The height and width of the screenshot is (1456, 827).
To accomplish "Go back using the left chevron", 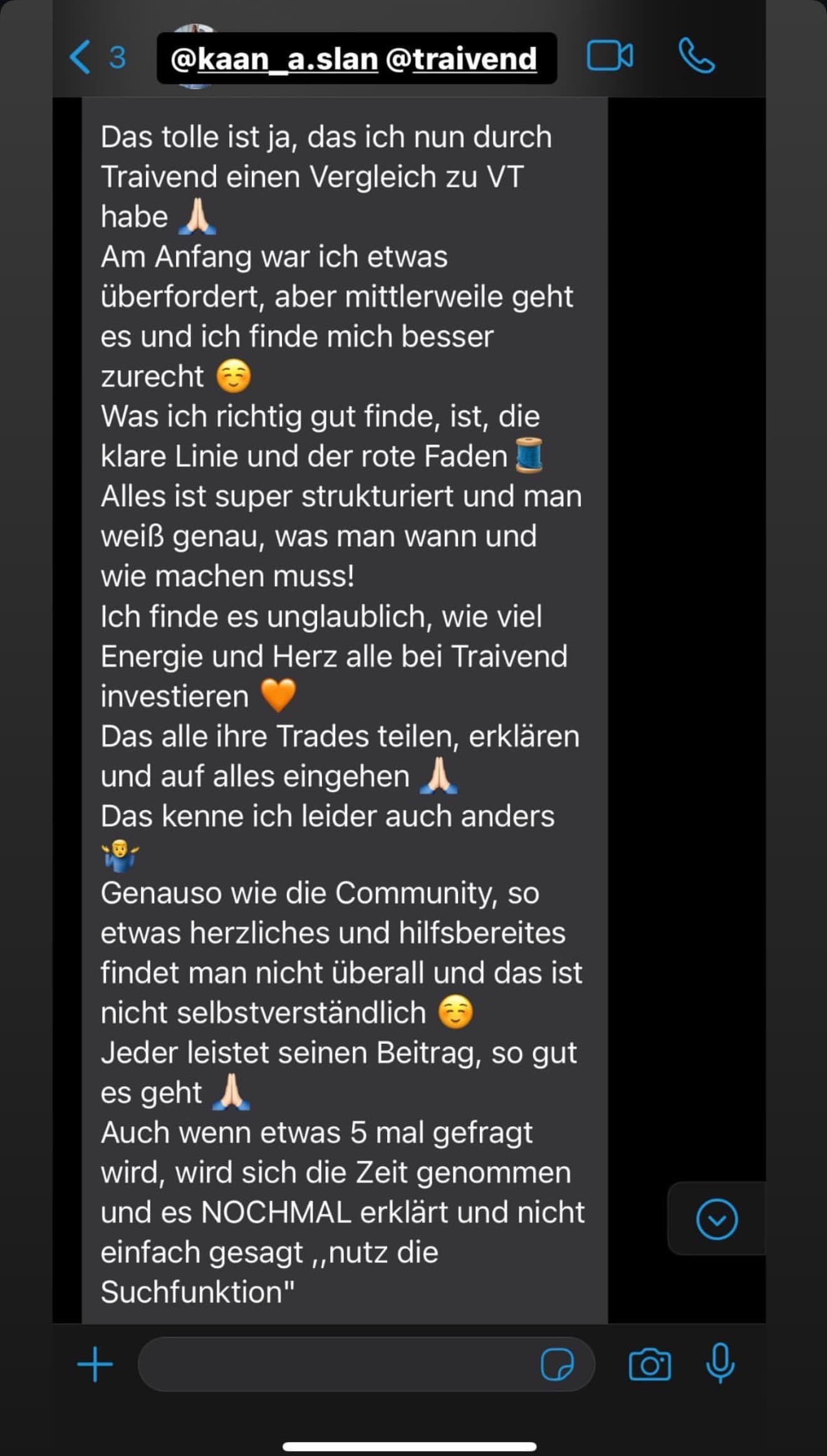I will [x=79, y=56].
